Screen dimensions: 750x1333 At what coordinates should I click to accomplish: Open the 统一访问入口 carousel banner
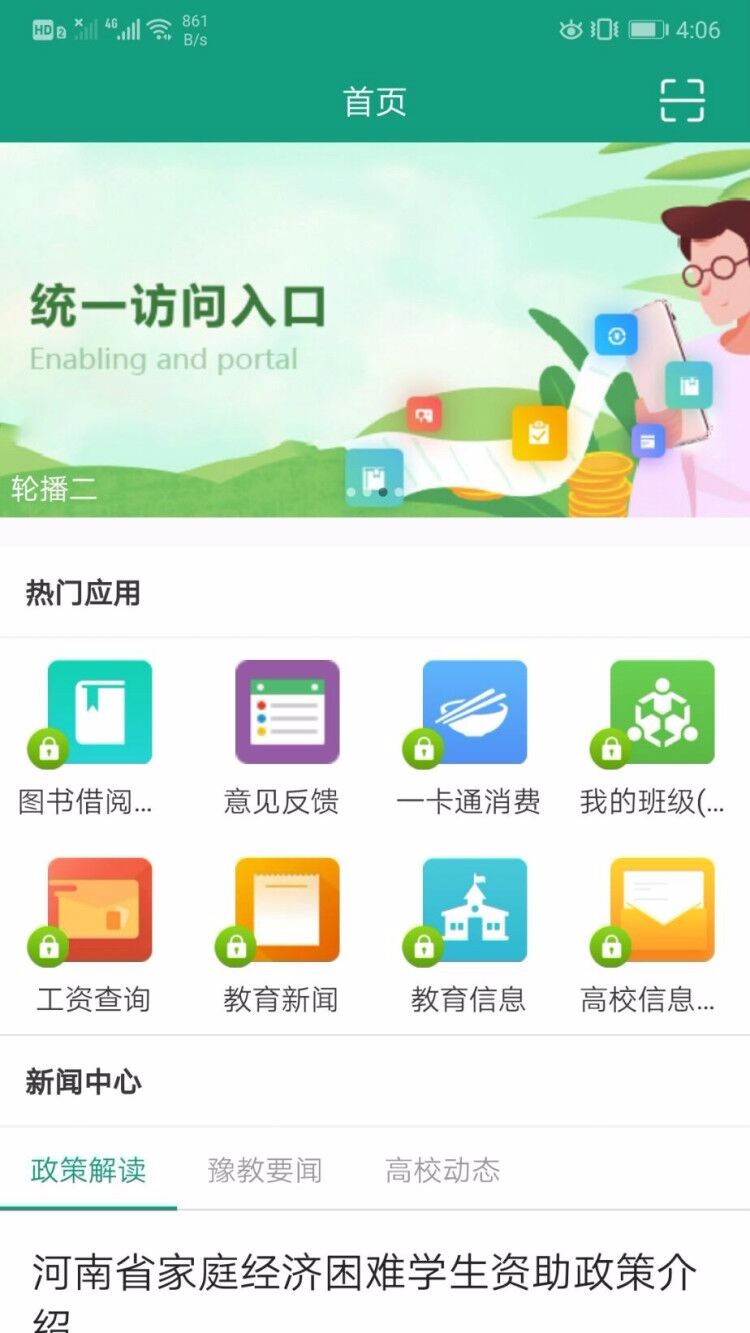(375, 330)
